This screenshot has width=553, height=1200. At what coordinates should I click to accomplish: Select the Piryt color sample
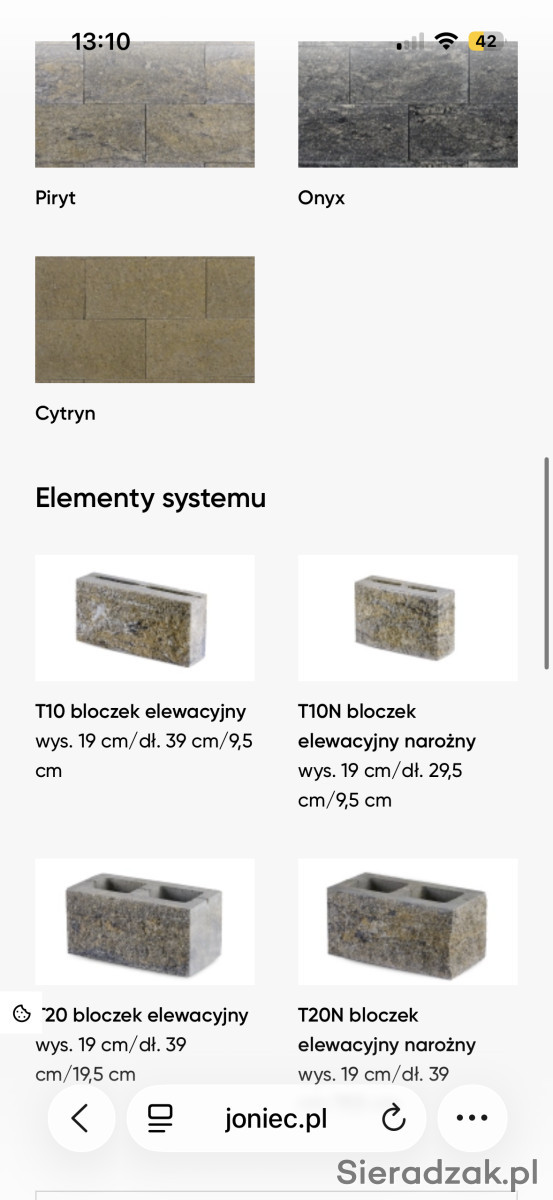tap(145, 104)
